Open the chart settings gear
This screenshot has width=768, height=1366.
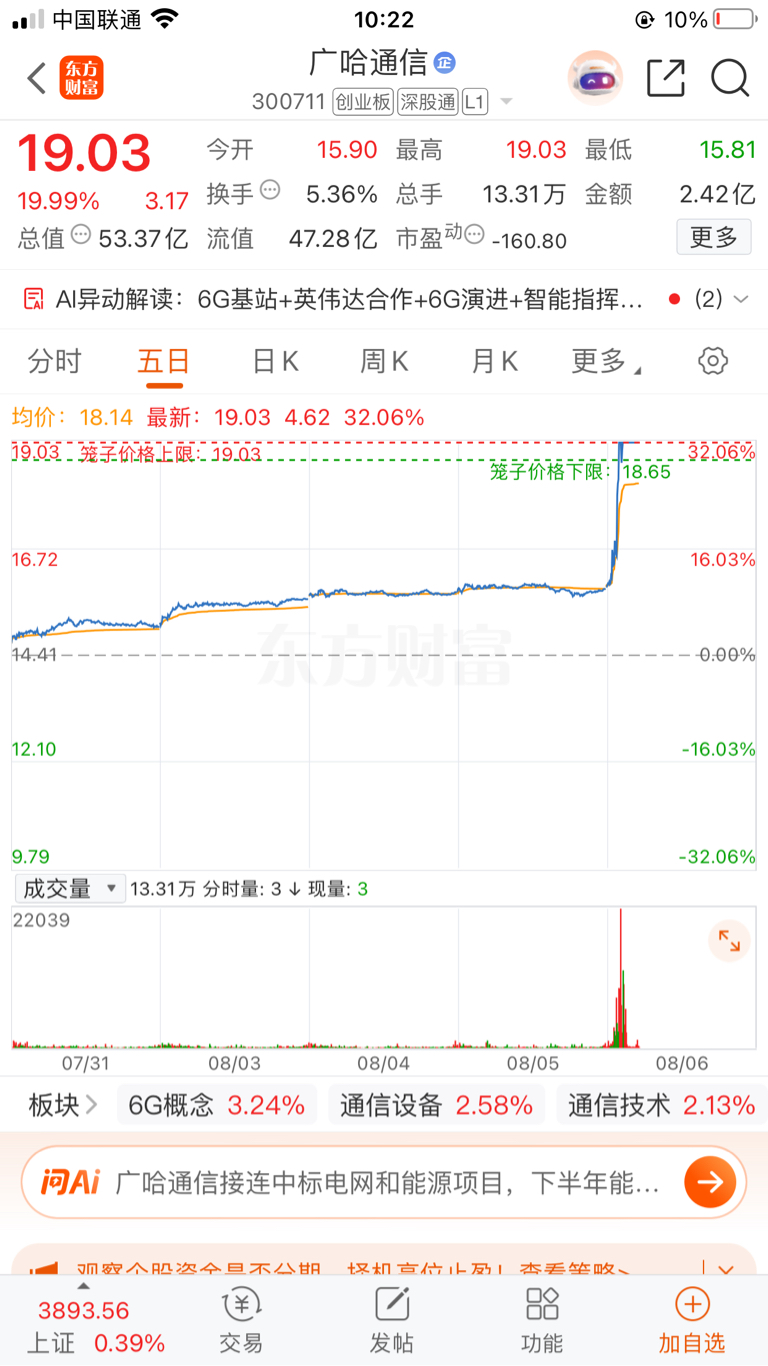tap(713, 361)
